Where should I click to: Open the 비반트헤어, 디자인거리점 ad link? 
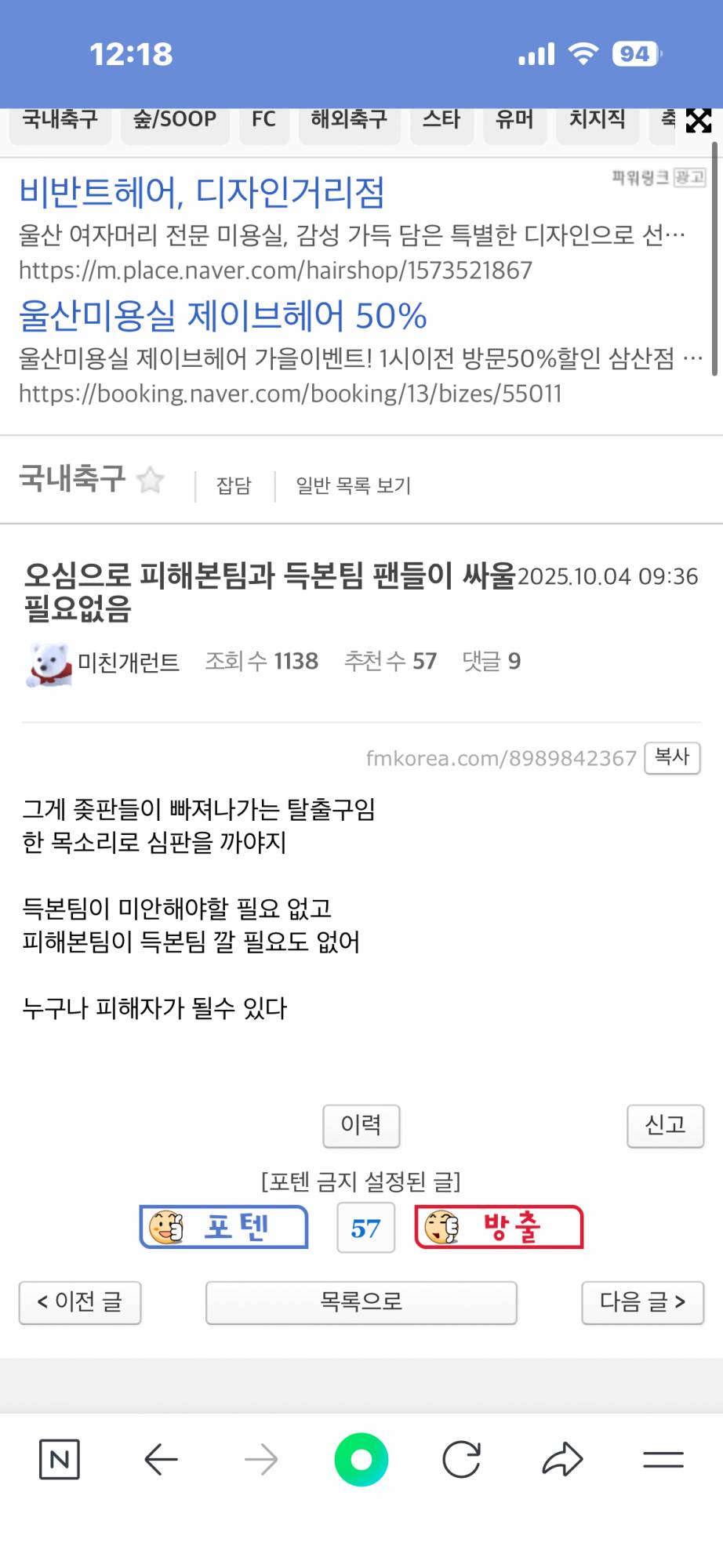click(202, 192)
